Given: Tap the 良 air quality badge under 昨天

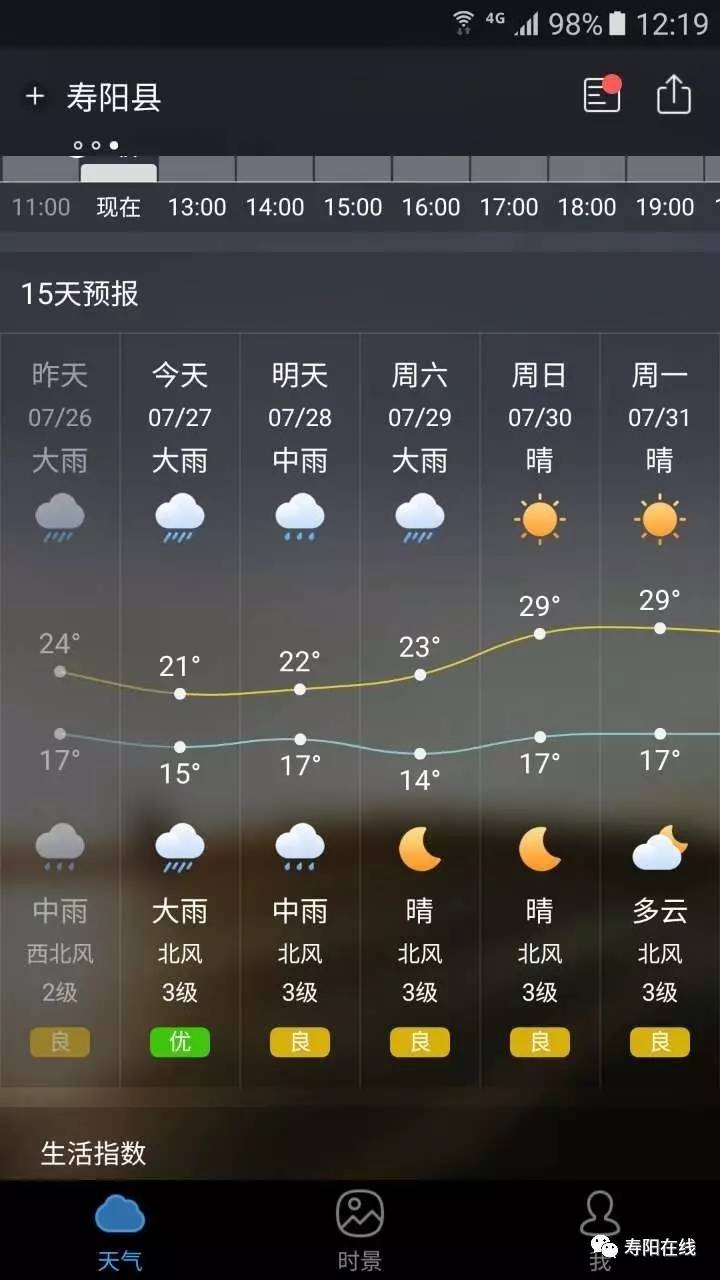Looking at the screenshot, I should point(60,1042).
